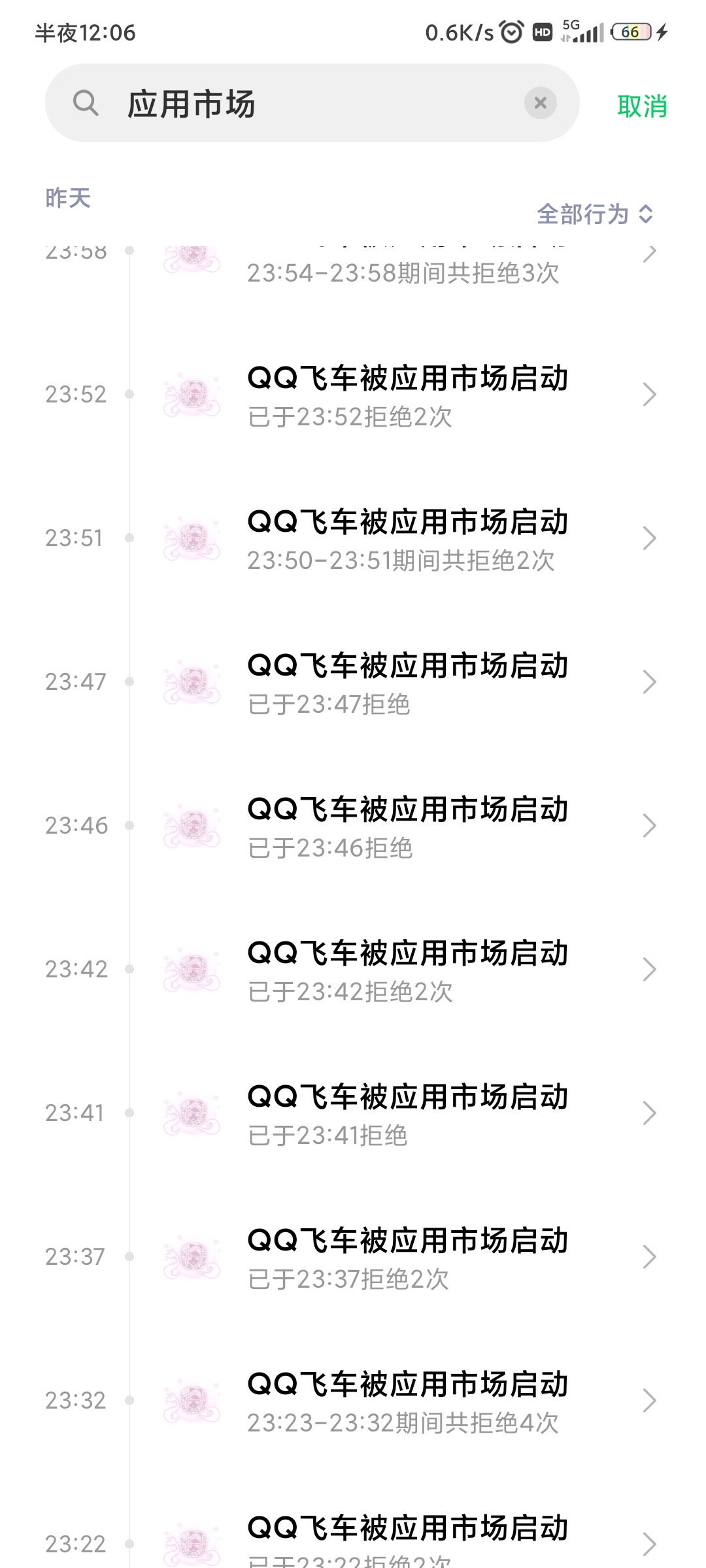Open the 23:51 QQ飞车 launch record
This screenshot has height=1568, width=706.
pos(408,538)
